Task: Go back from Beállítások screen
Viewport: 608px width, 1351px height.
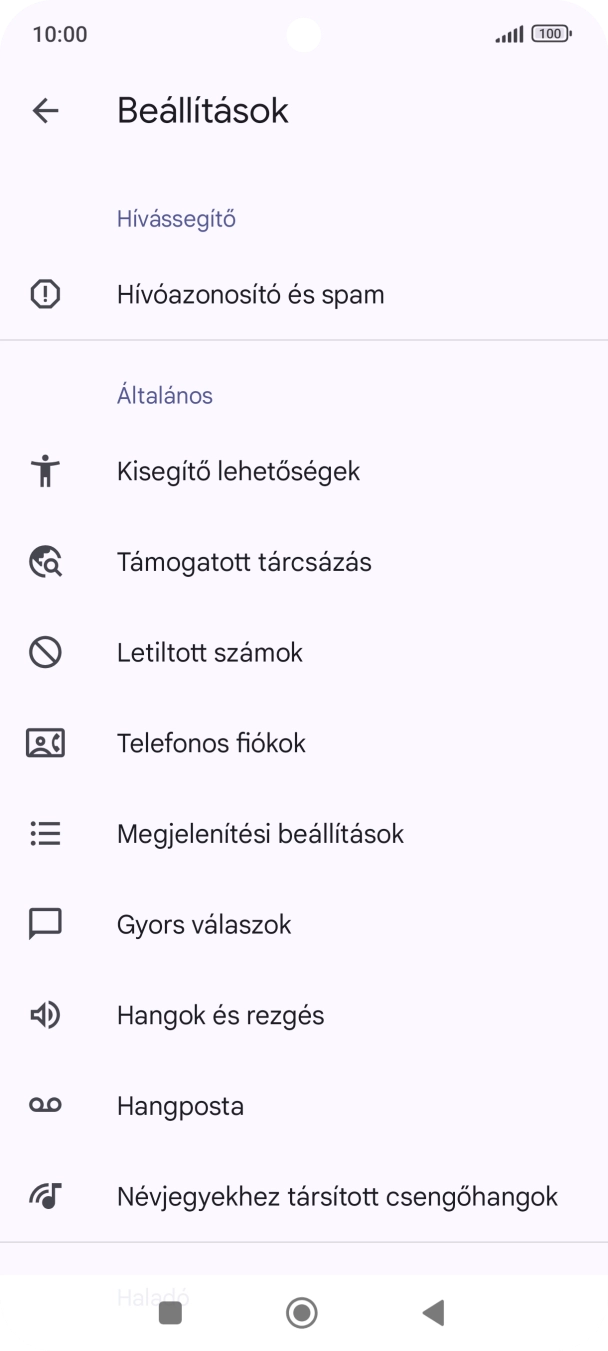Action: pyautogui.click(x=46, y=110)
